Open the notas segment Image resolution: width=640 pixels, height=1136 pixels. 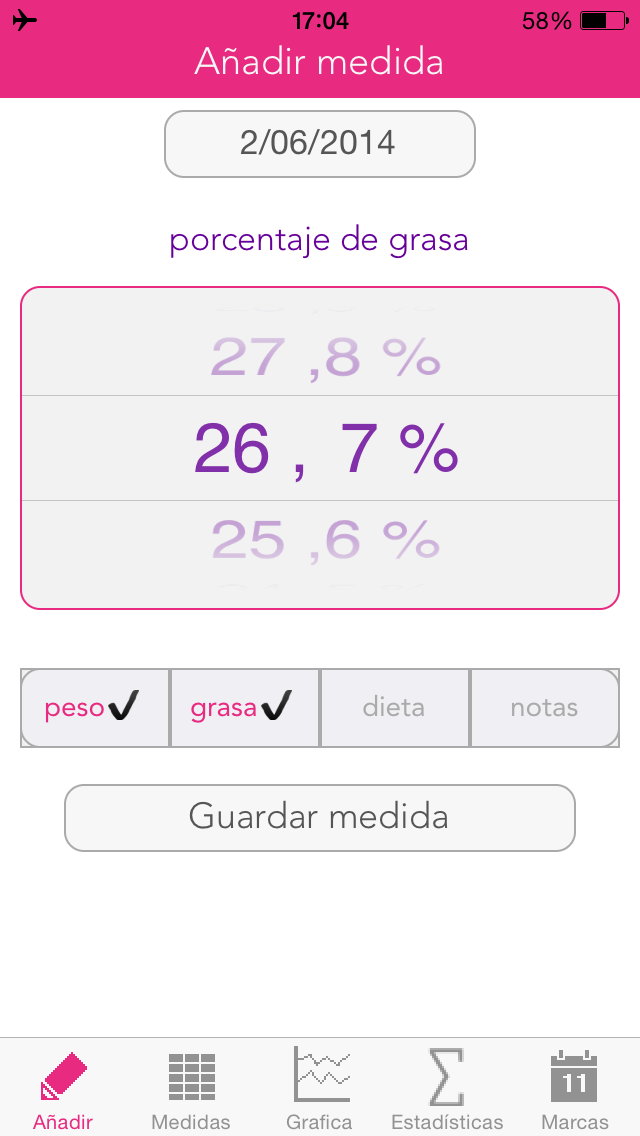544,708
